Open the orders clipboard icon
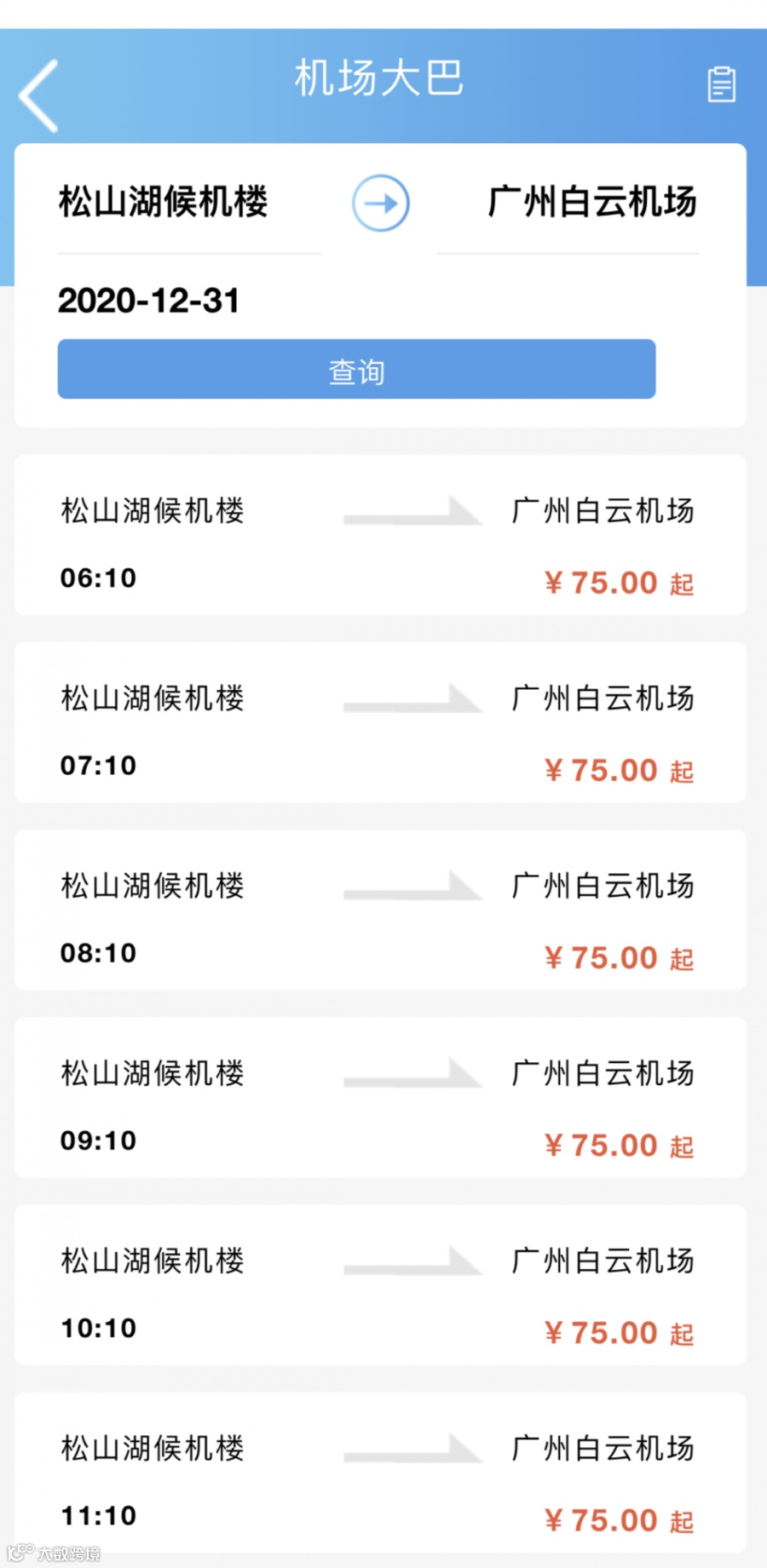Screen dimensions: 767x1568 (721, 84)
